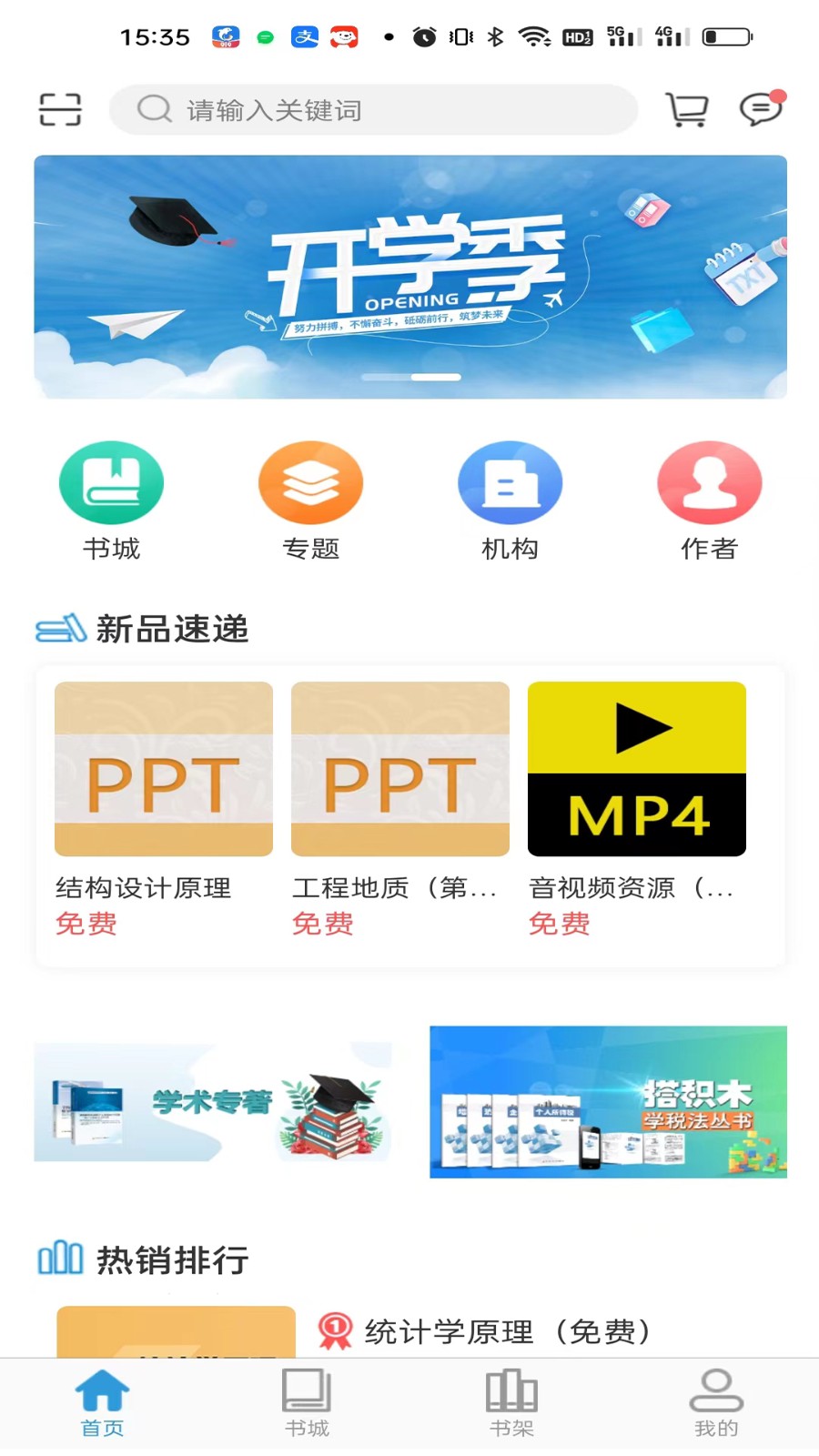Select the 专题 (topics) stack icon
Image resolution: width=819 pixels, height=1456 pixels.
pyautogui.click(x=310, y=482)
